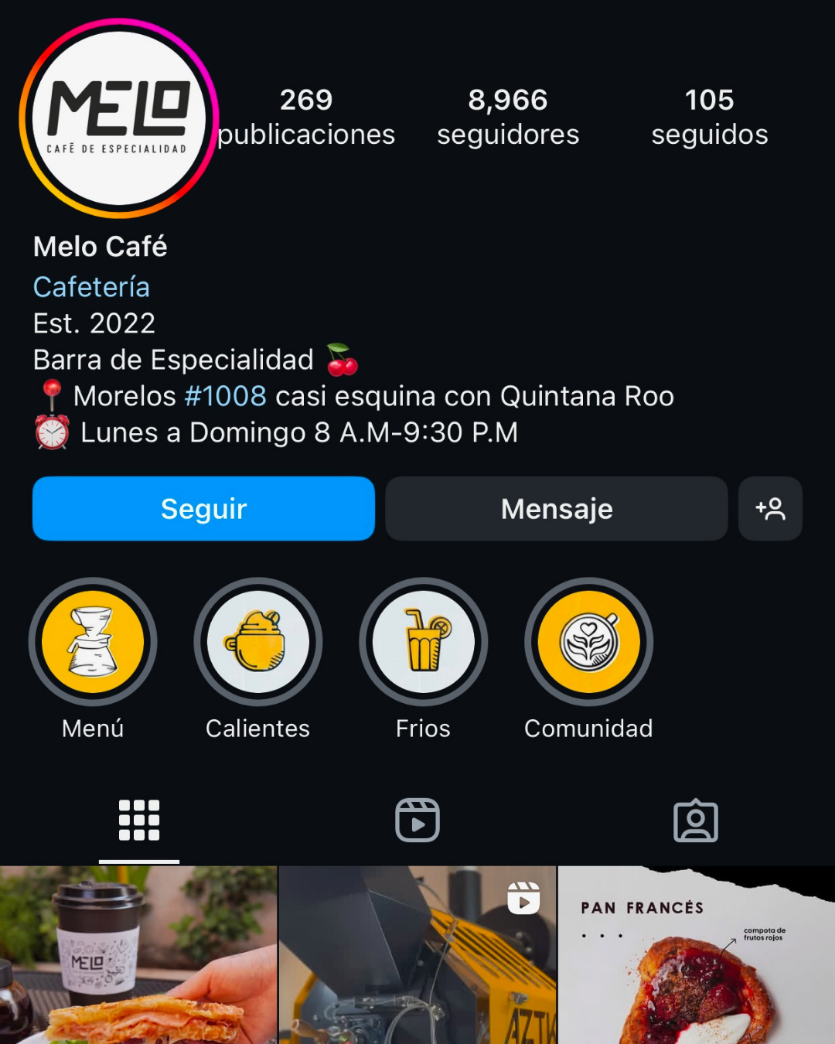Screen dimensions: 835x1044
Task: Open the 8,966 seguidores list
Action: [x=508, y=117]
